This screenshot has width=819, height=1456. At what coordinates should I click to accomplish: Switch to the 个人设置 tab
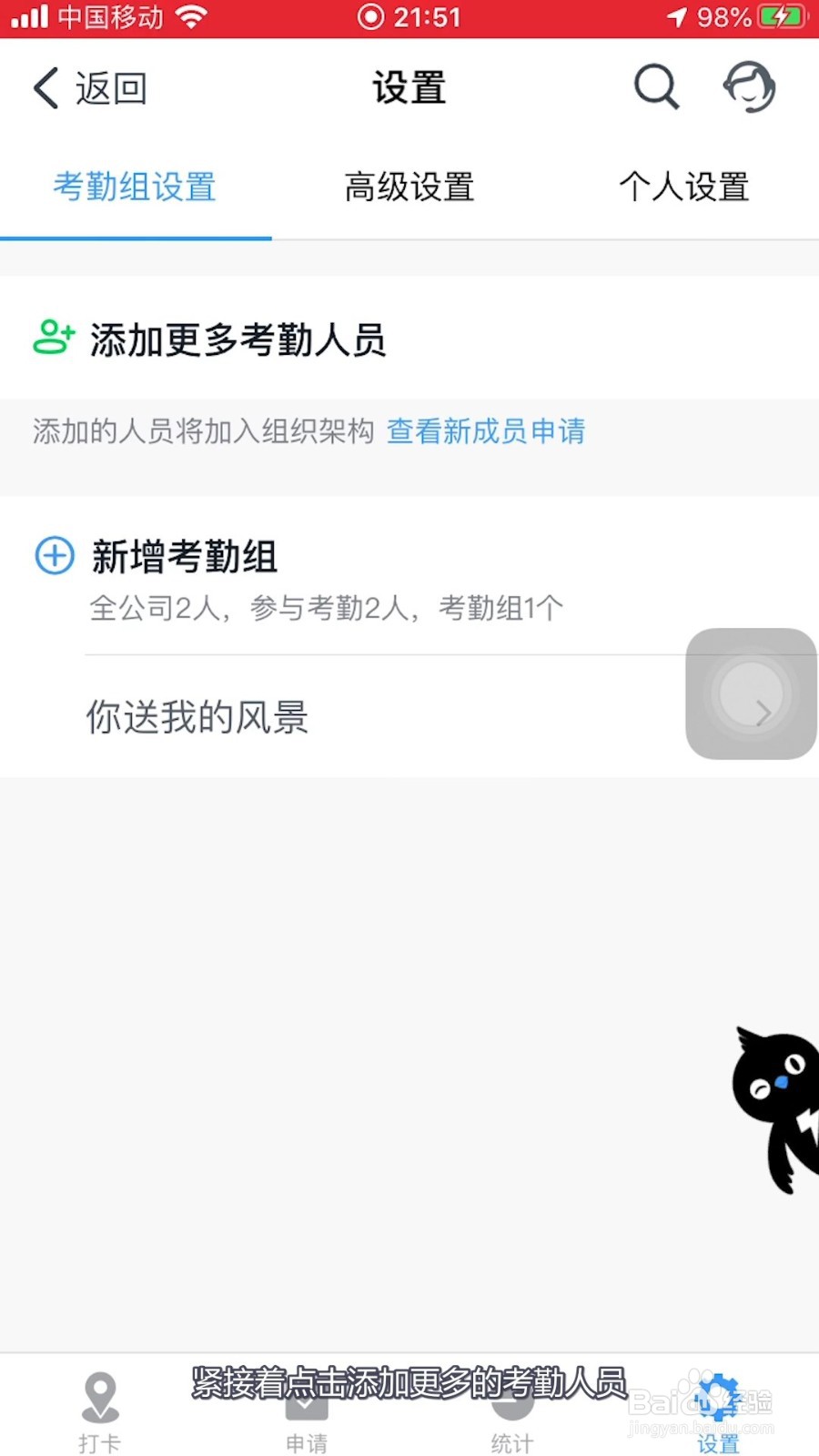point(684,187)
